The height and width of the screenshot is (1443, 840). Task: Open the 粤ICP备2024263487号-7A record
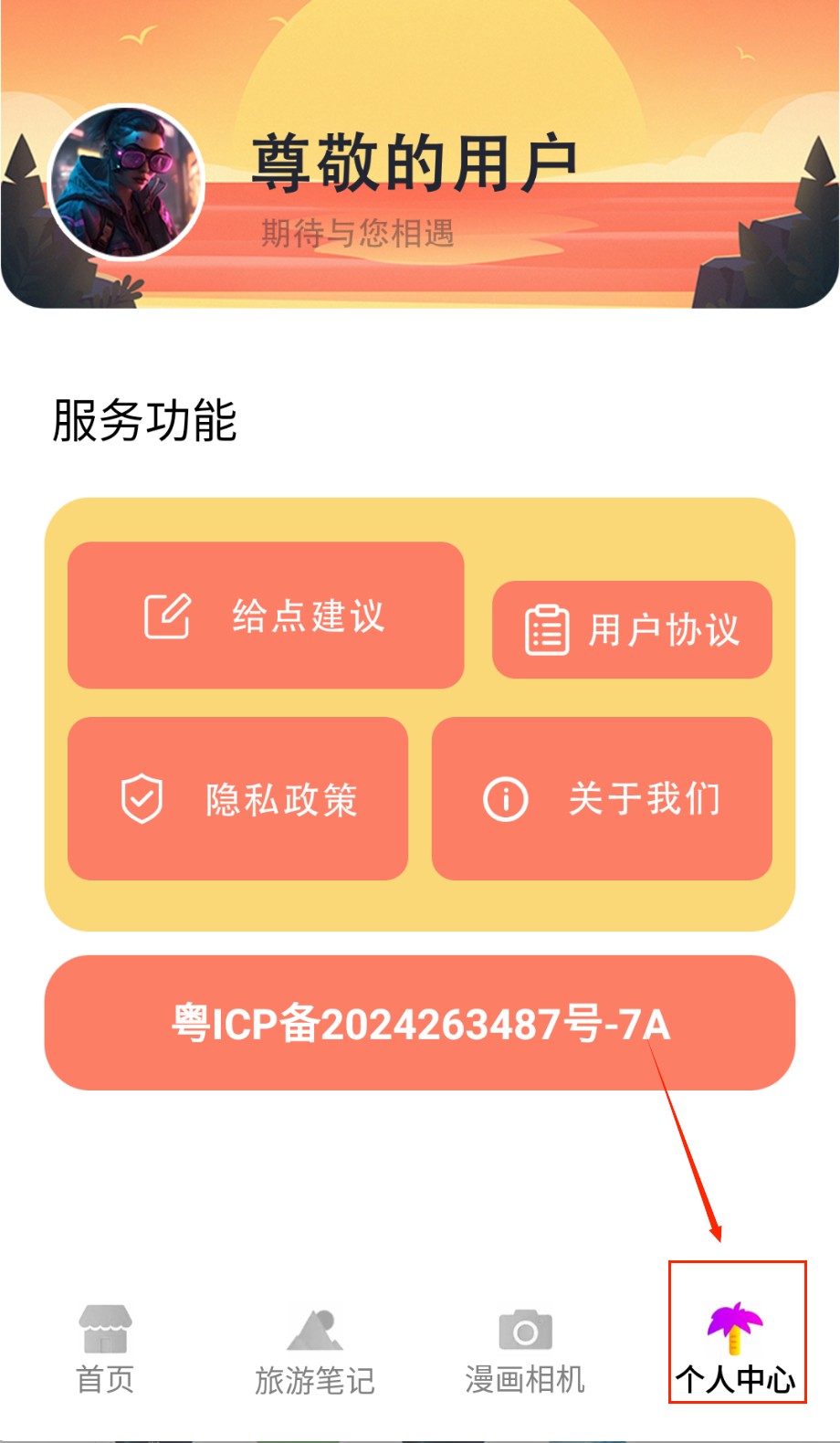tap(420, 1023)
